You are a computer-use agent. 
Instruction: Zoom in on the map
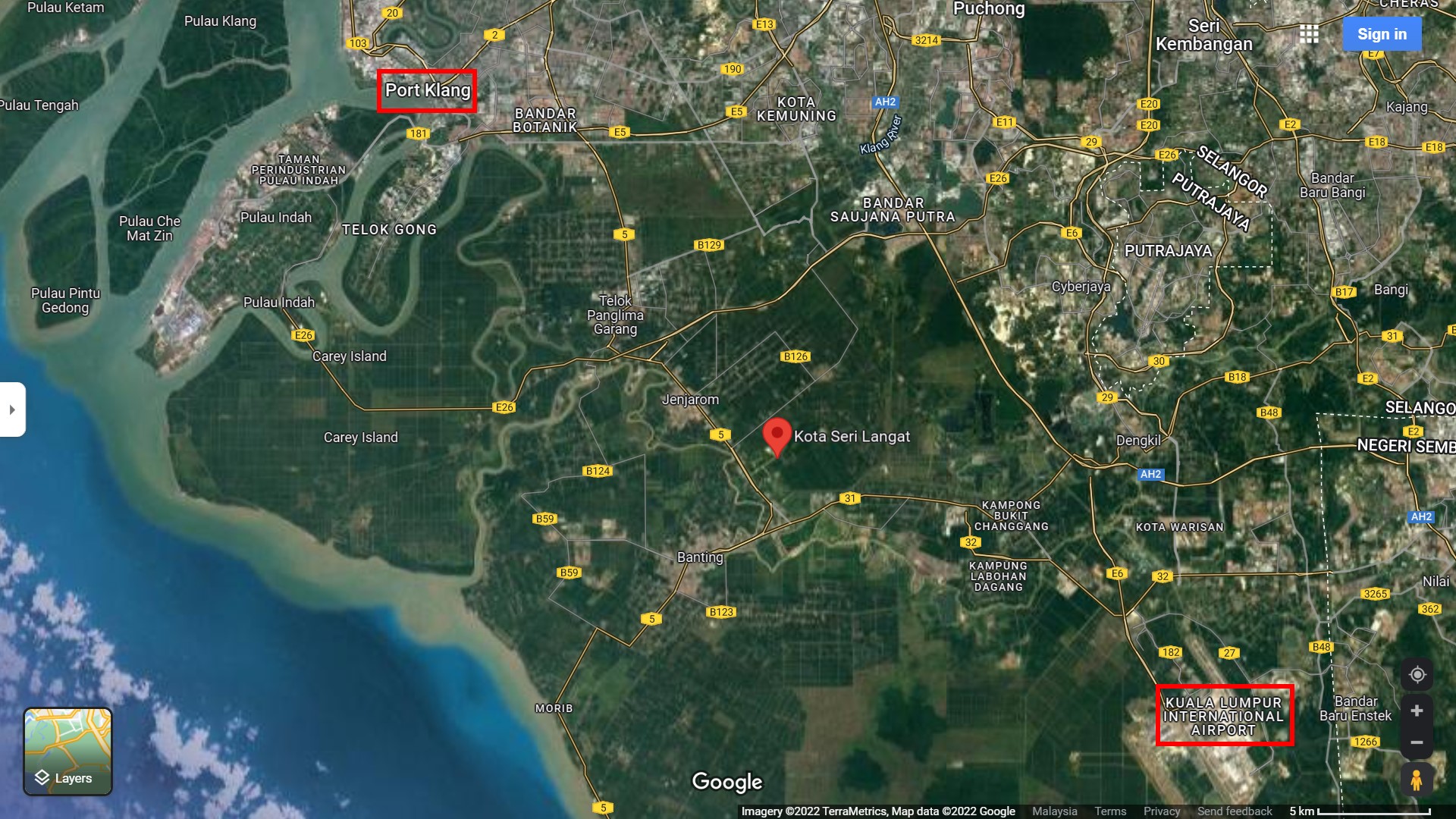pos(1417,711)
